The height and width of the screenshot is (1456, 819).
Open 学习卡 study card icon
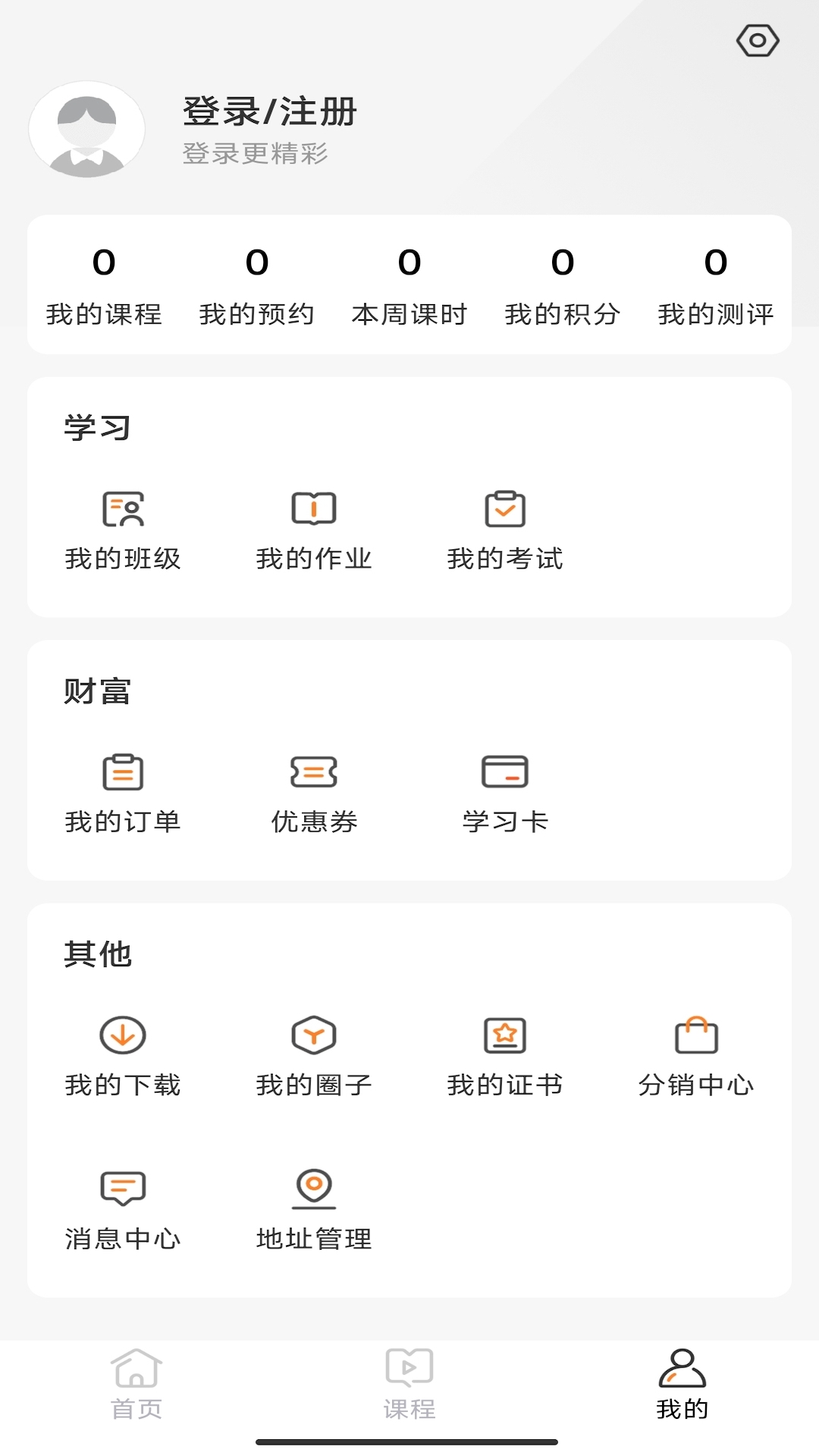pos(505,772)
